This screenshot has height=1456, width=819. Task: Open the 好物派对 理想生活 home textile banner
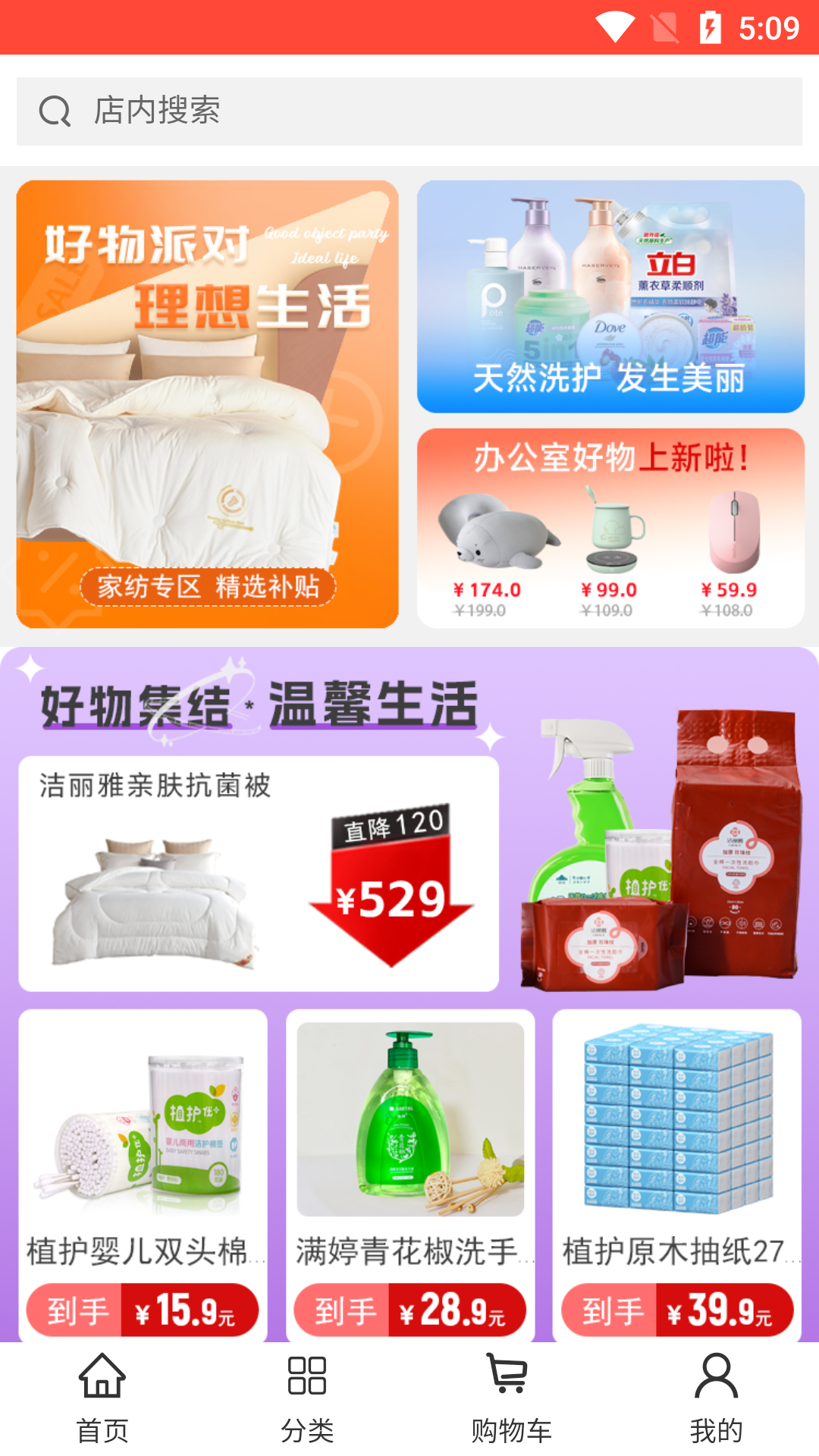point(207,404)
